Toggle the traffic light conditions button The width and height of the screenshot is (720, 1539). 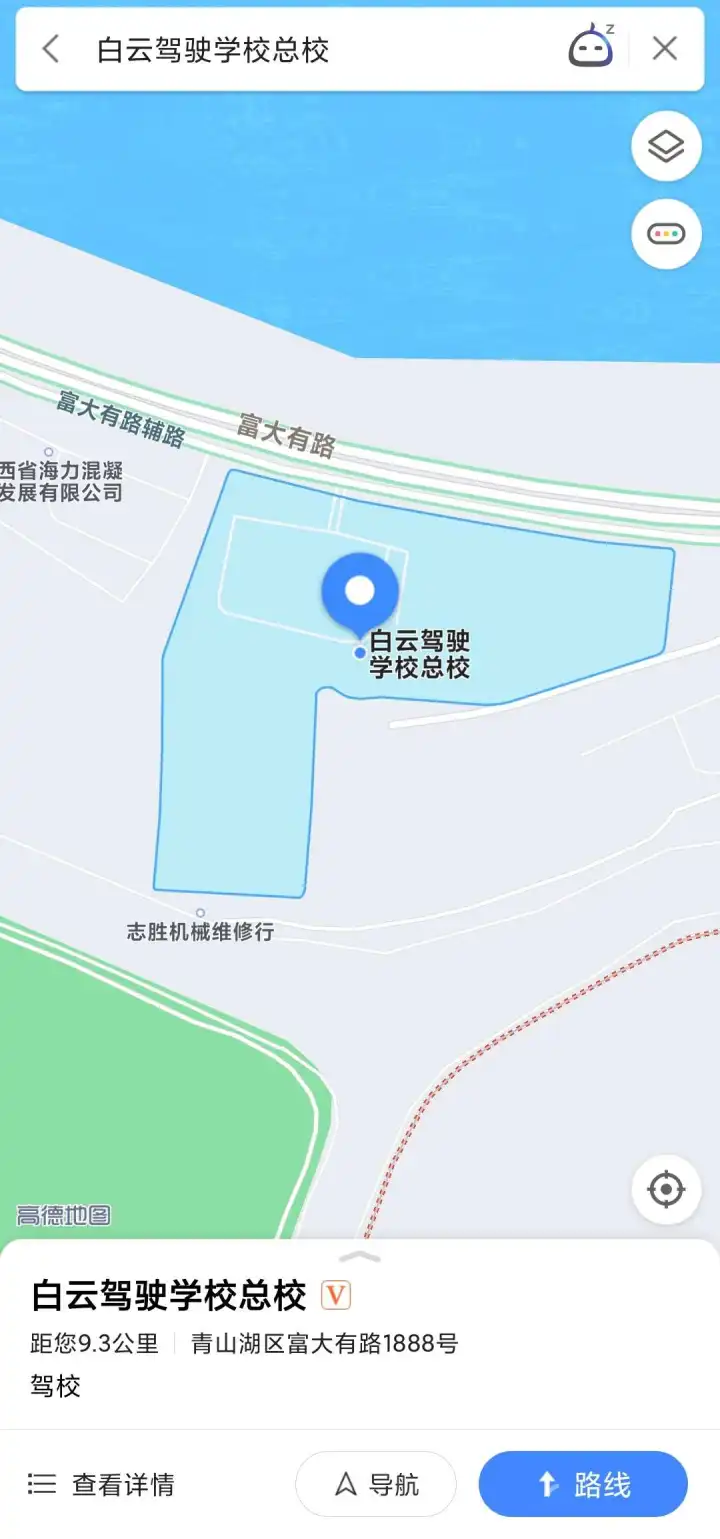(x=666, y=234)
